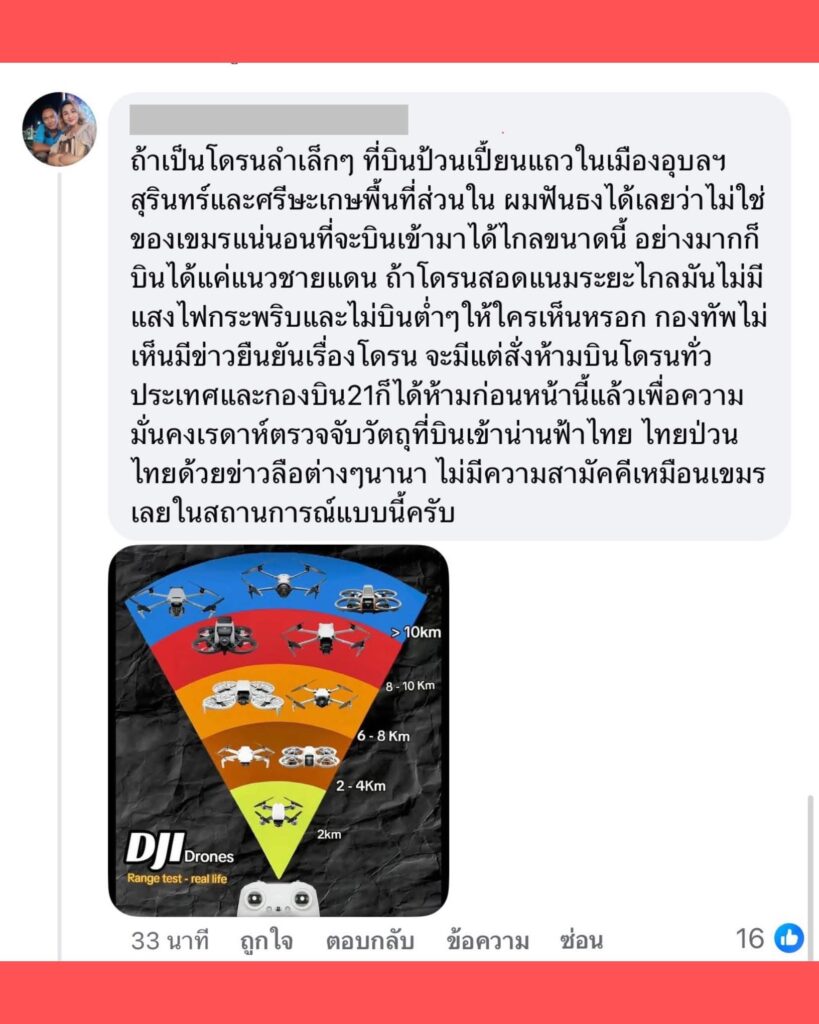Viewport: 819px width, 1024px height.
Task: Like this comment via ถูกใจ
Action: pos(266,940)
